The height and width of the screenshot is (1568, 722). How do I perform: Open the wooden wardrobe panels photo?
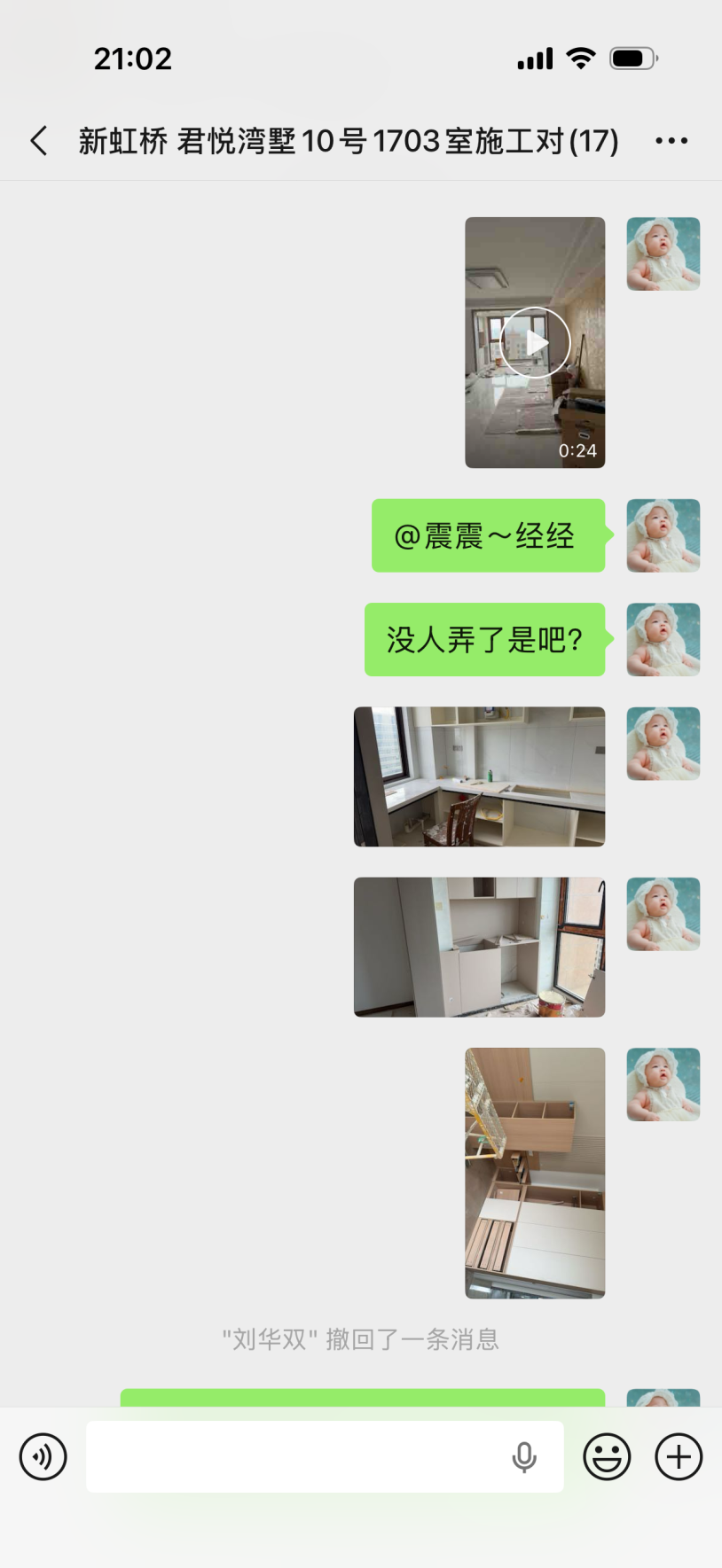coord(535,1173)
